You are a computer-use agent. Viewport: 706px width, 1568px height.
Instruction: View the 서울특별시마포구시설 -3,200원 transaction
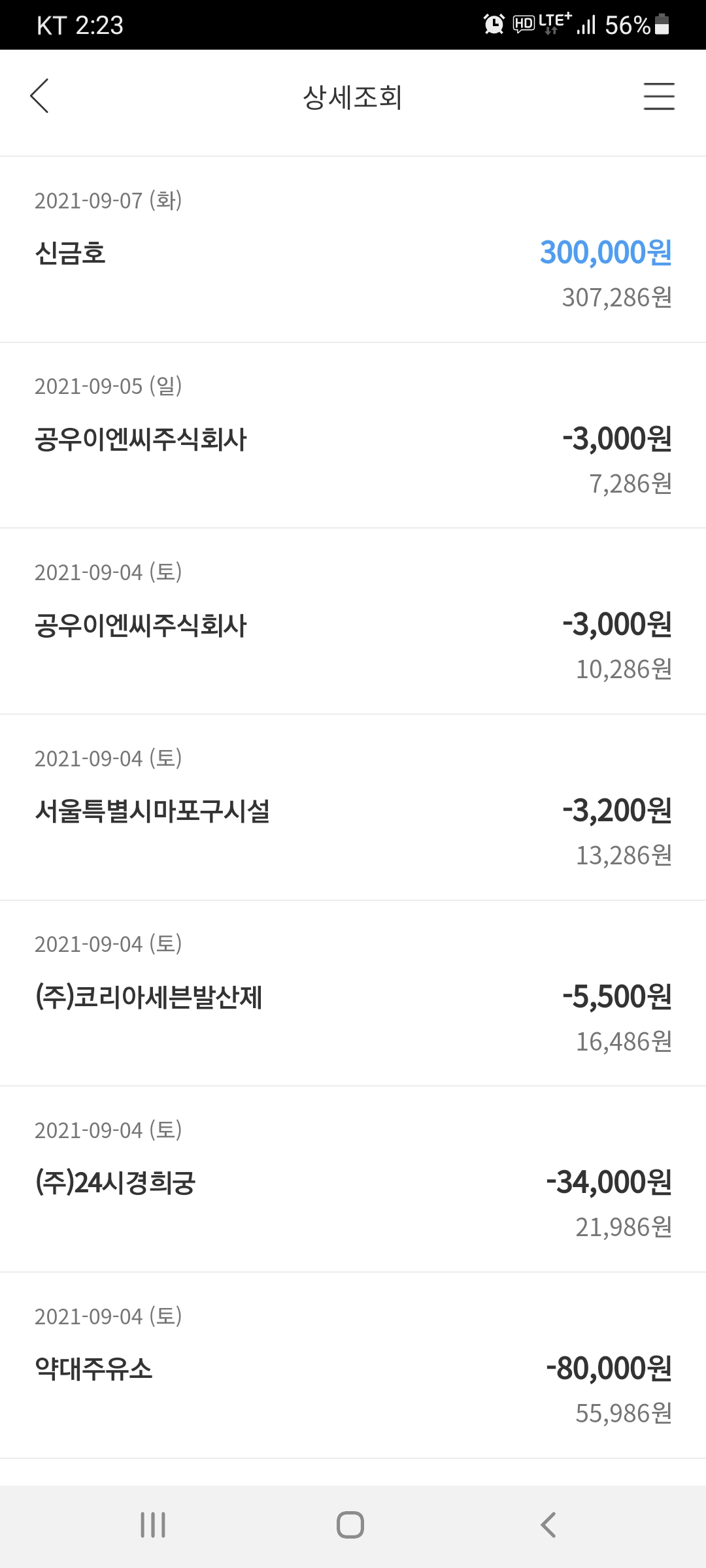coord(353,810)
